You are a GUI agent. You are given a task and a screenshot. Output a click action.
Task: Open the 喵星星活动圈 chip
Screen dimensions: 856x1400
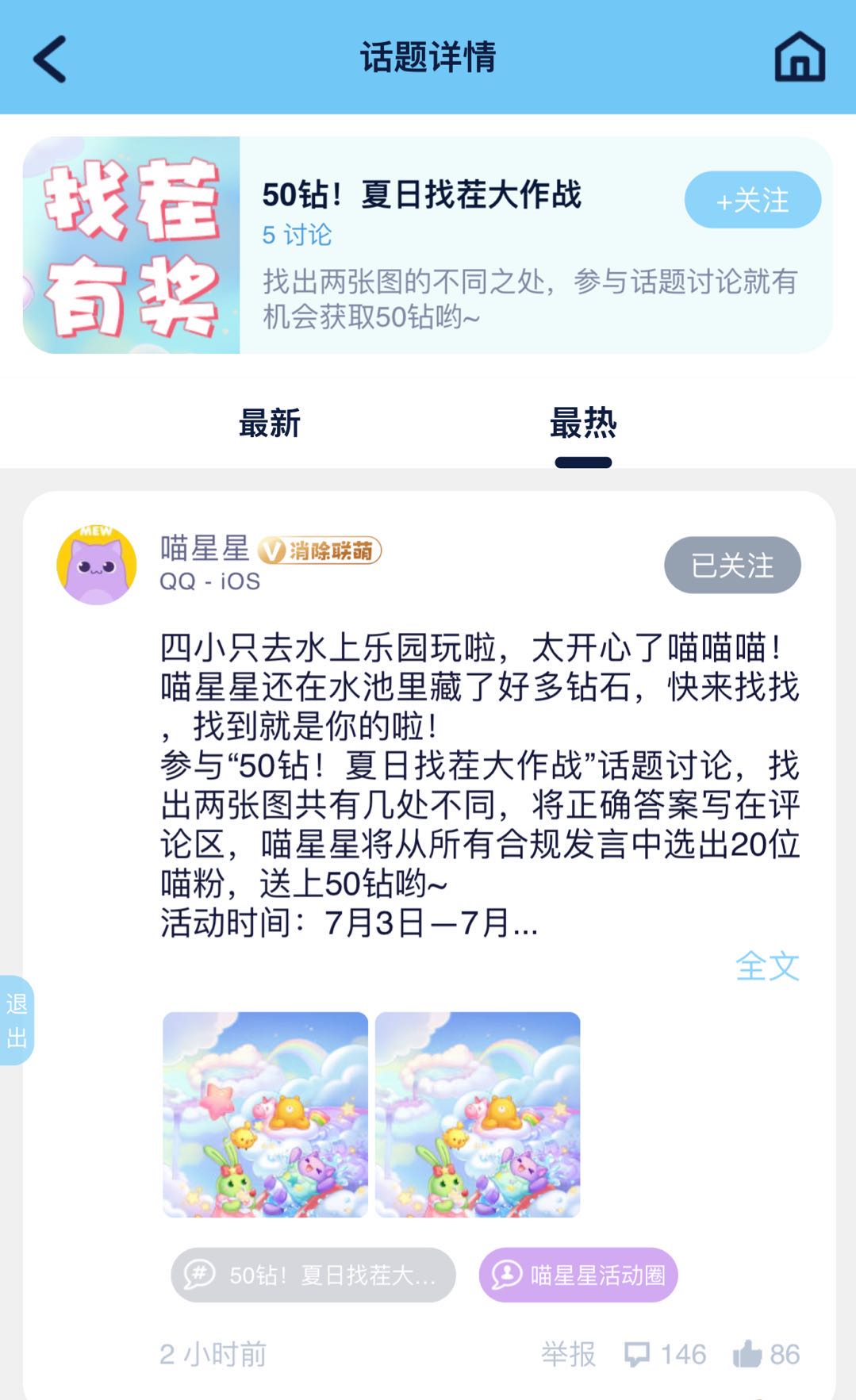pos(578,1275)
